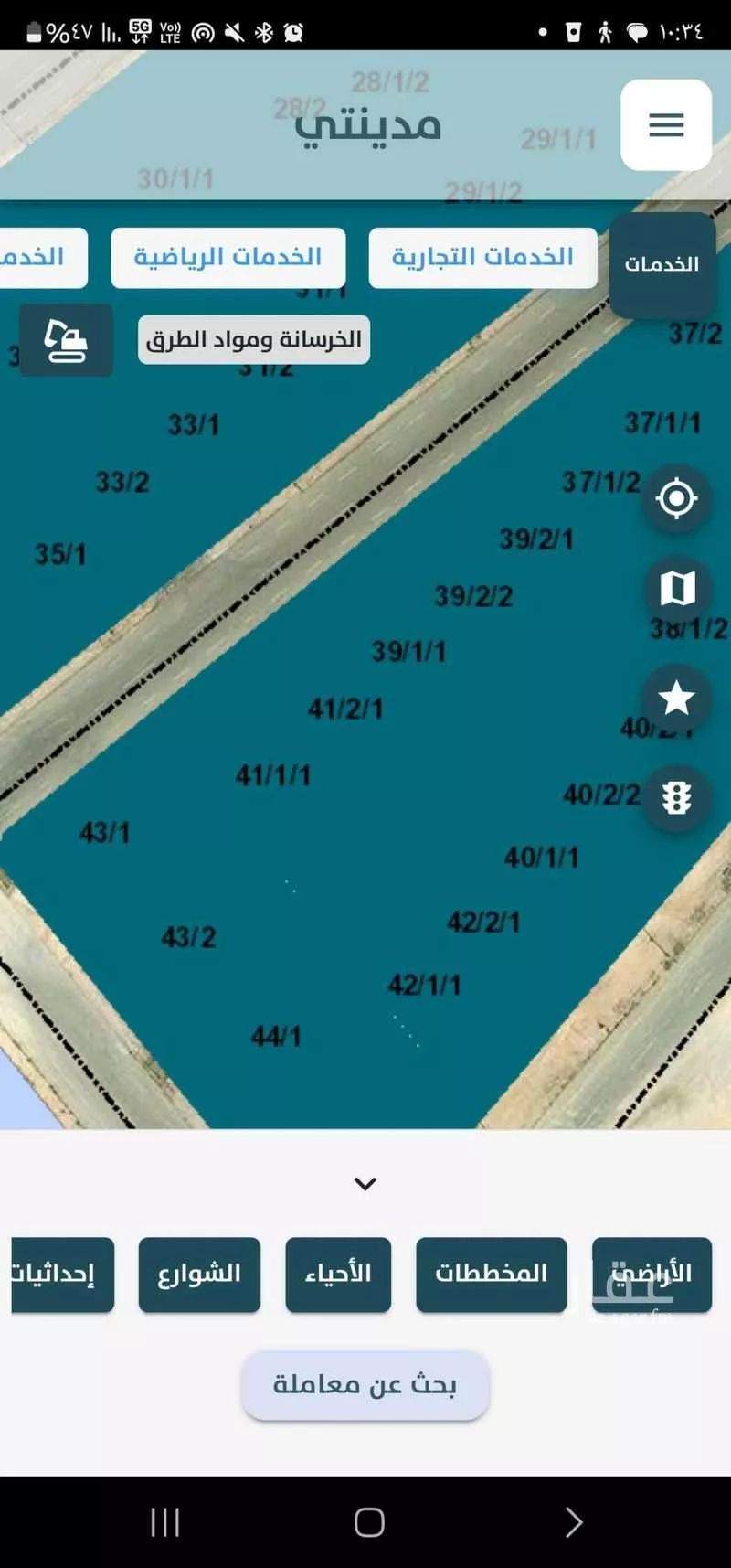Select the الشوارع category
Image resolution: width=731 pixels, height=1568 pixels.
coord(199,1275)
